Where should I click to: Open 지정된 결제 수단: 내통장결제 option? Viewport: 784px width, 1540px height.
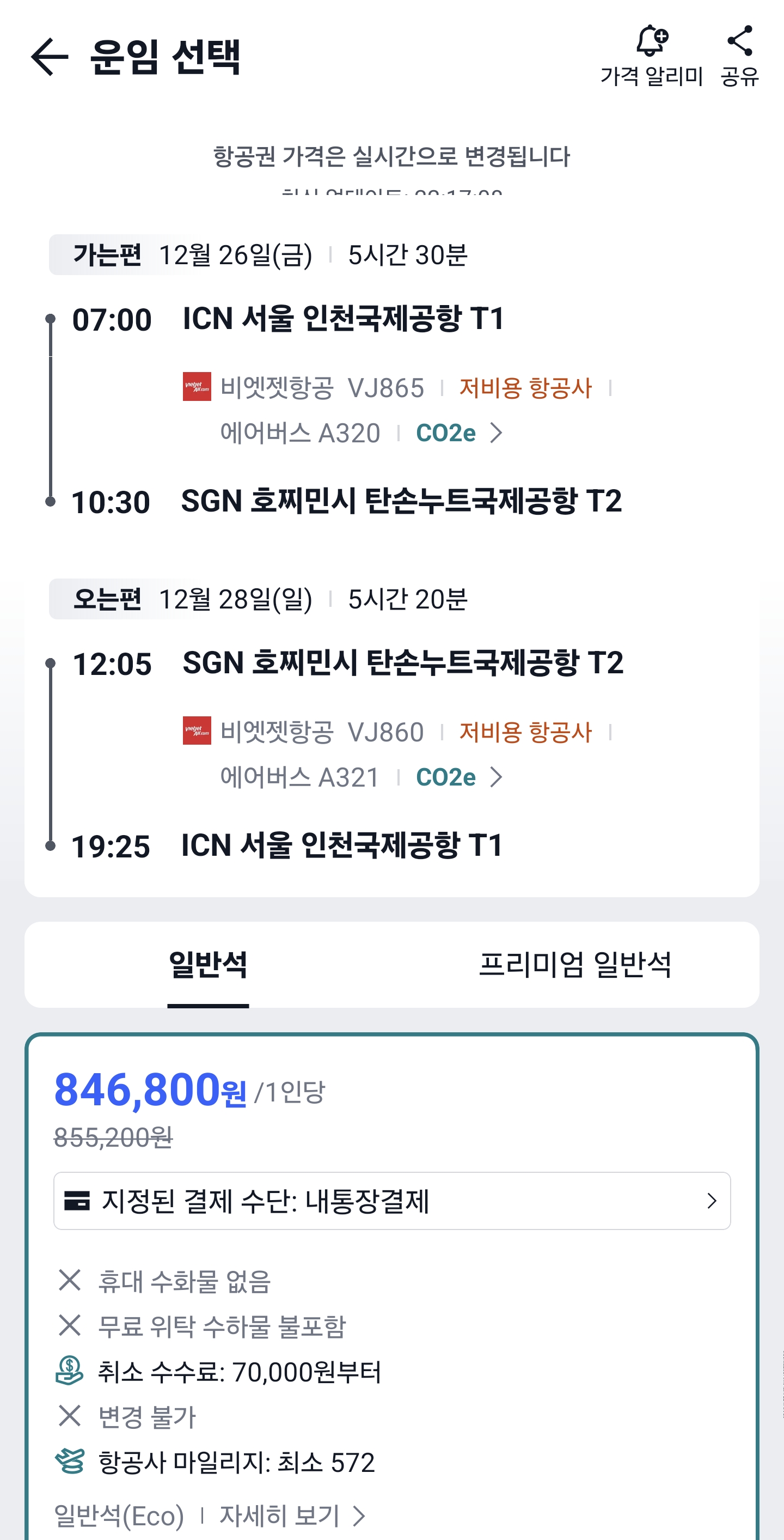coord(392,1201)
